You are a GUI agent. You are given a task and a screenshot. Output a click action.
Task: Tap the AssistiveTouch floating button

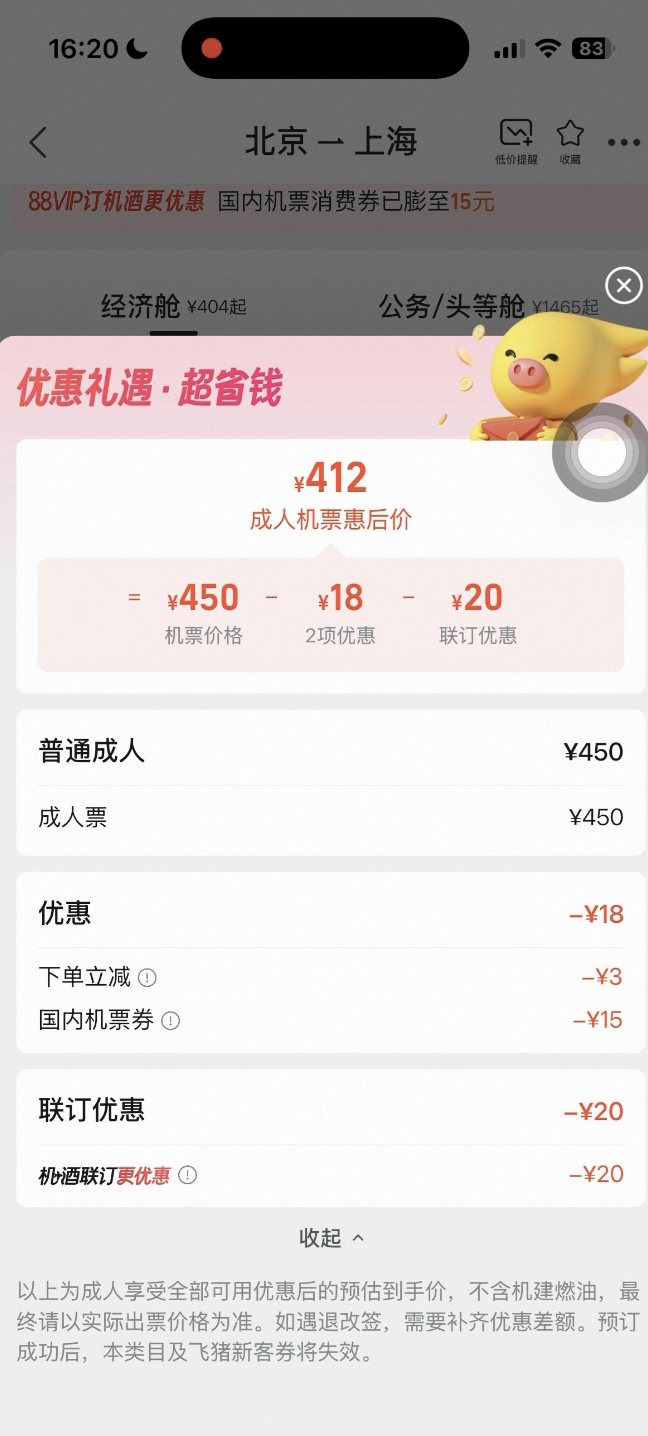602,453
